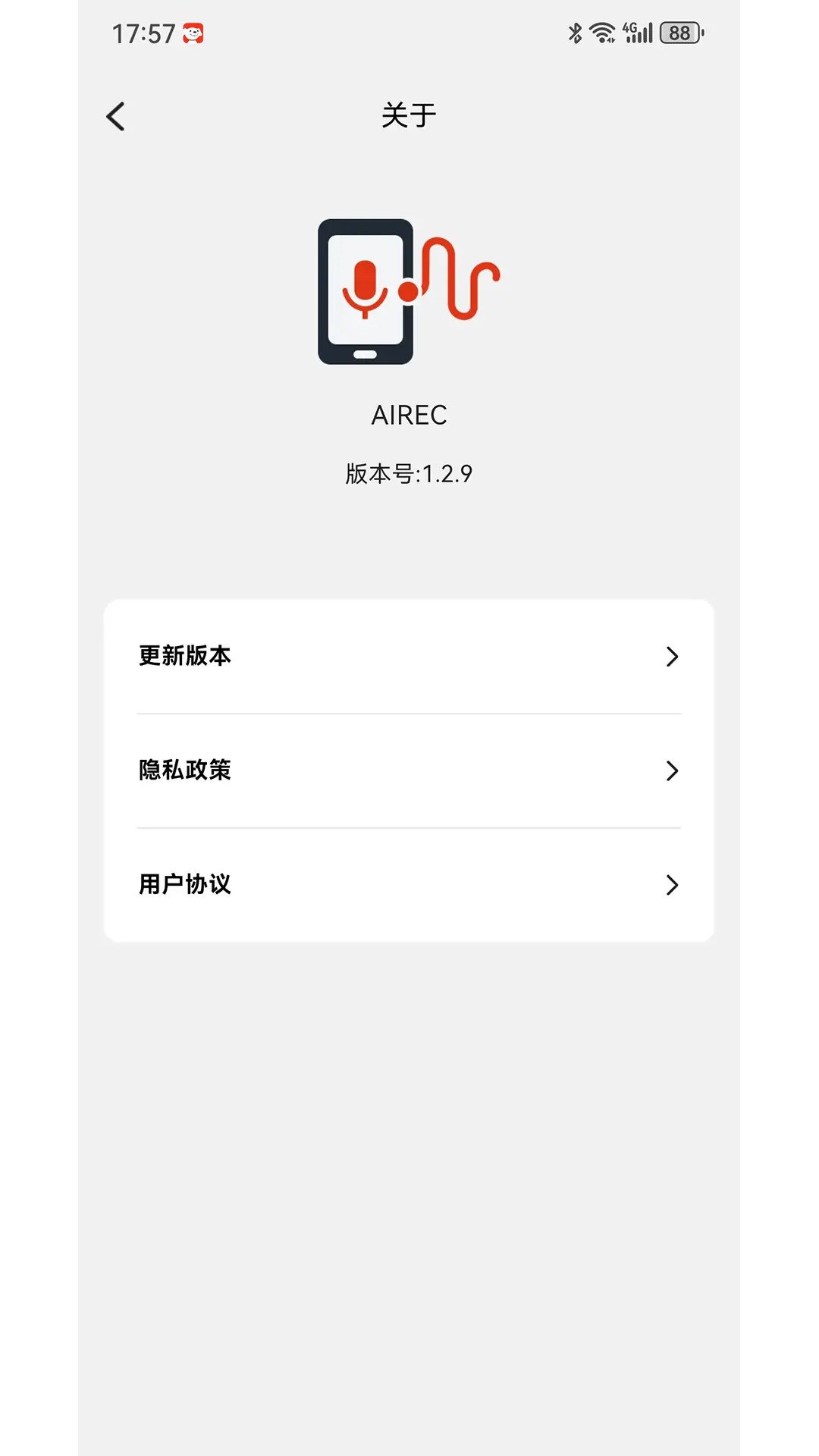The height and width of the screenshot is (1456, 819).
Task: Expand the chevron next to 用户协议
Action: (672, 886)
